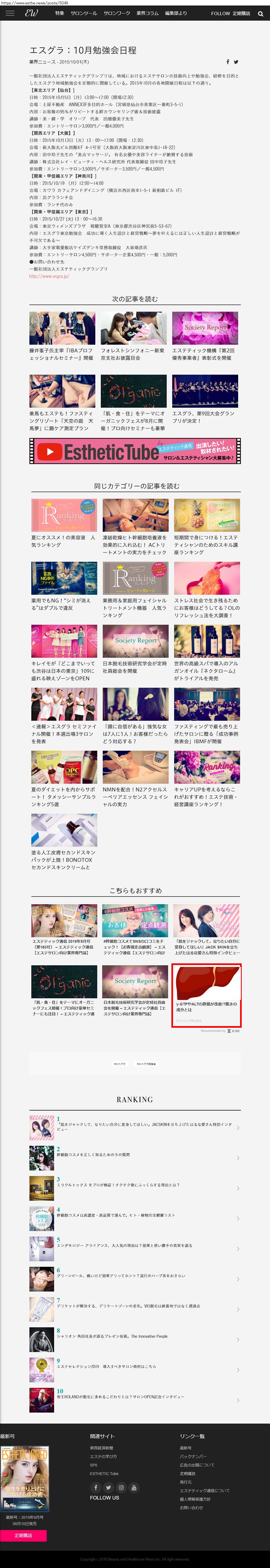Open the search icon in header
The width and height of the screenshot is (270, 1568).
tap(261, 14)
